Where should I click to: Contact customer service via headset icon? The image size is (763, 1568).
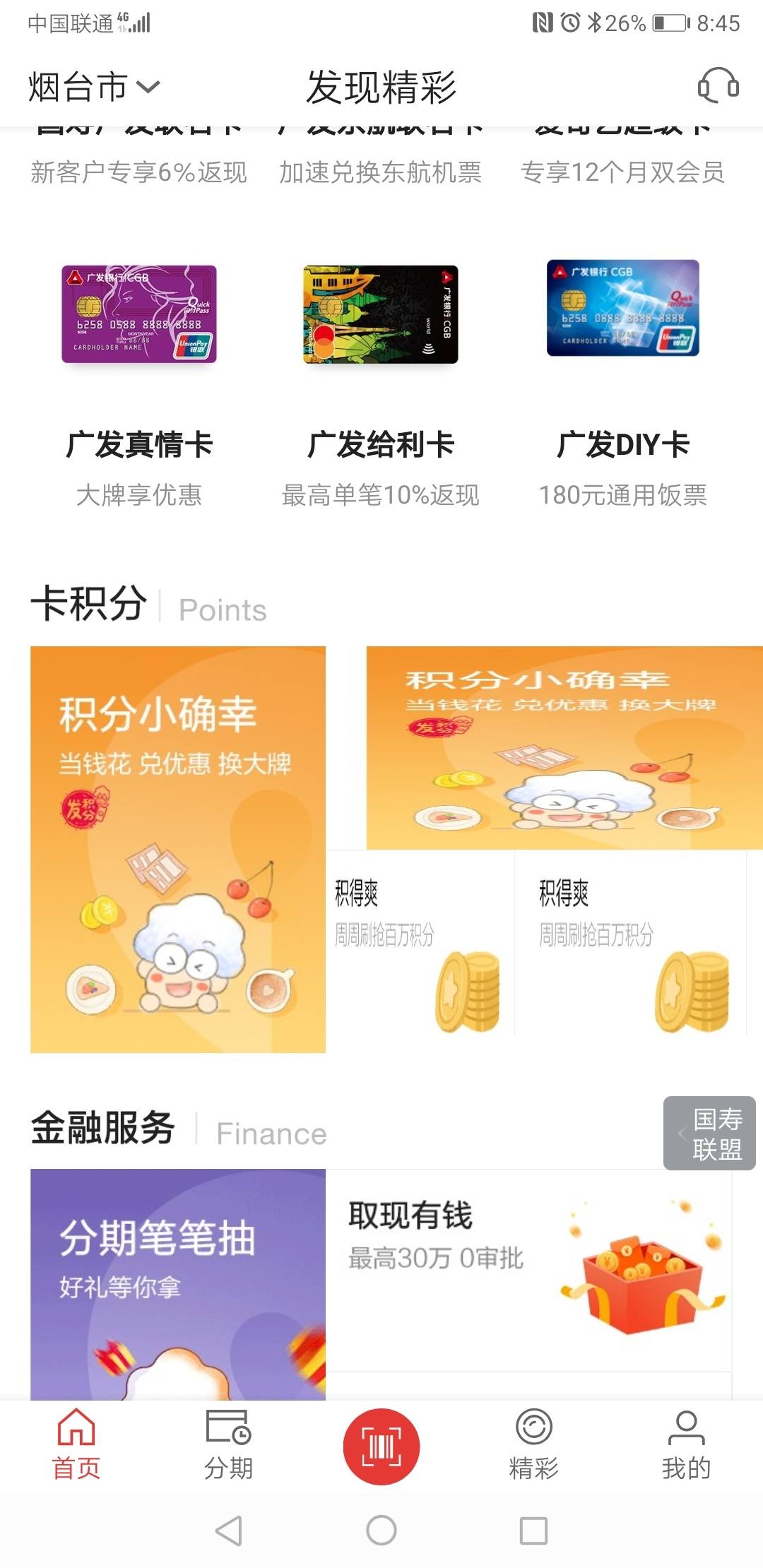point(718,86)
